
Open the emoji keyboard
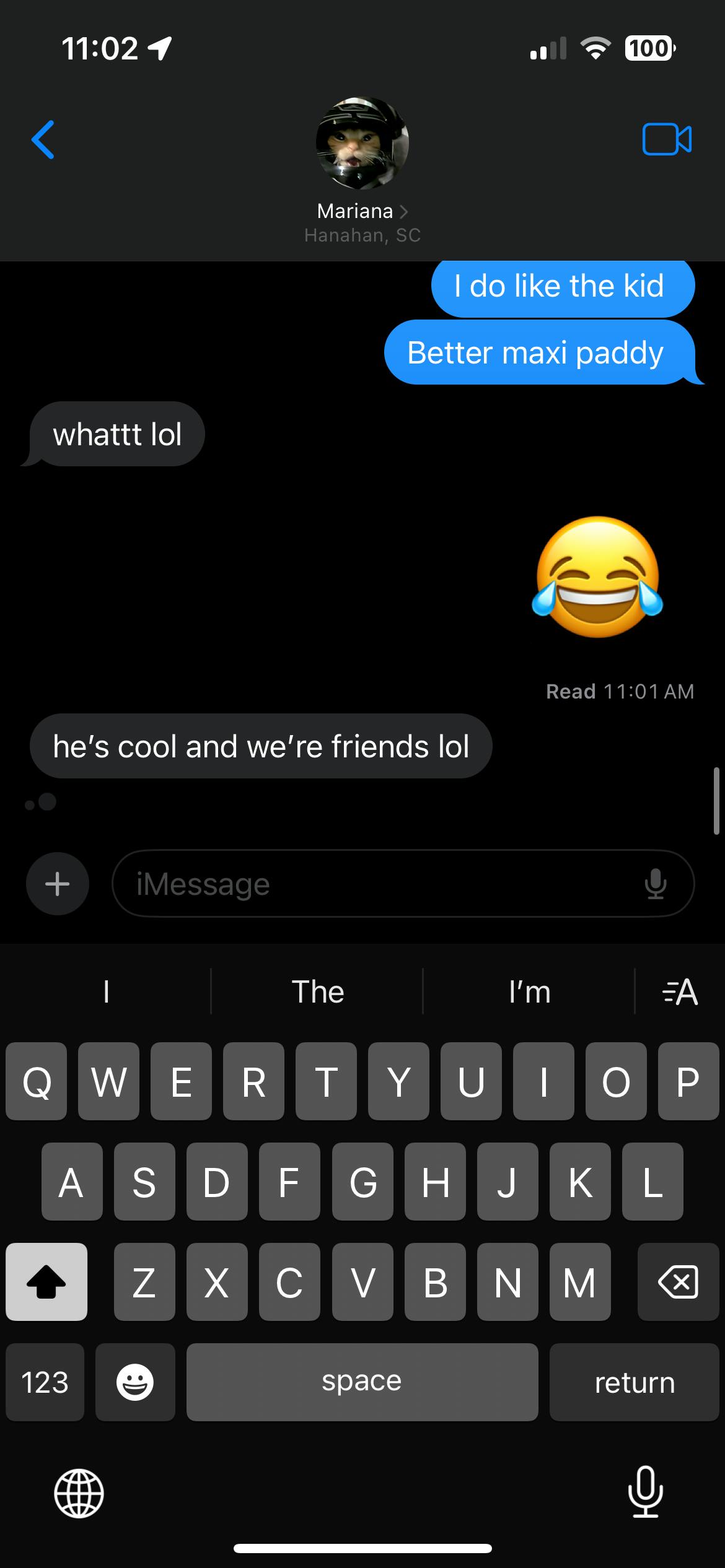tap(135, 1382)
